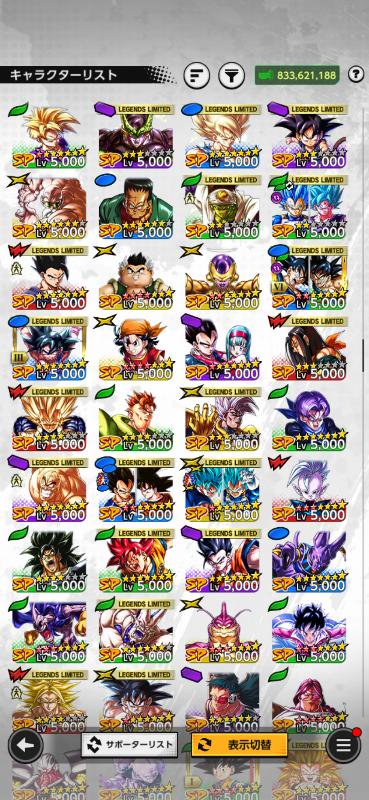
Task: Open the Vegeta and Bulma character card
Action: pyautogui.click(x=223, y=347)
